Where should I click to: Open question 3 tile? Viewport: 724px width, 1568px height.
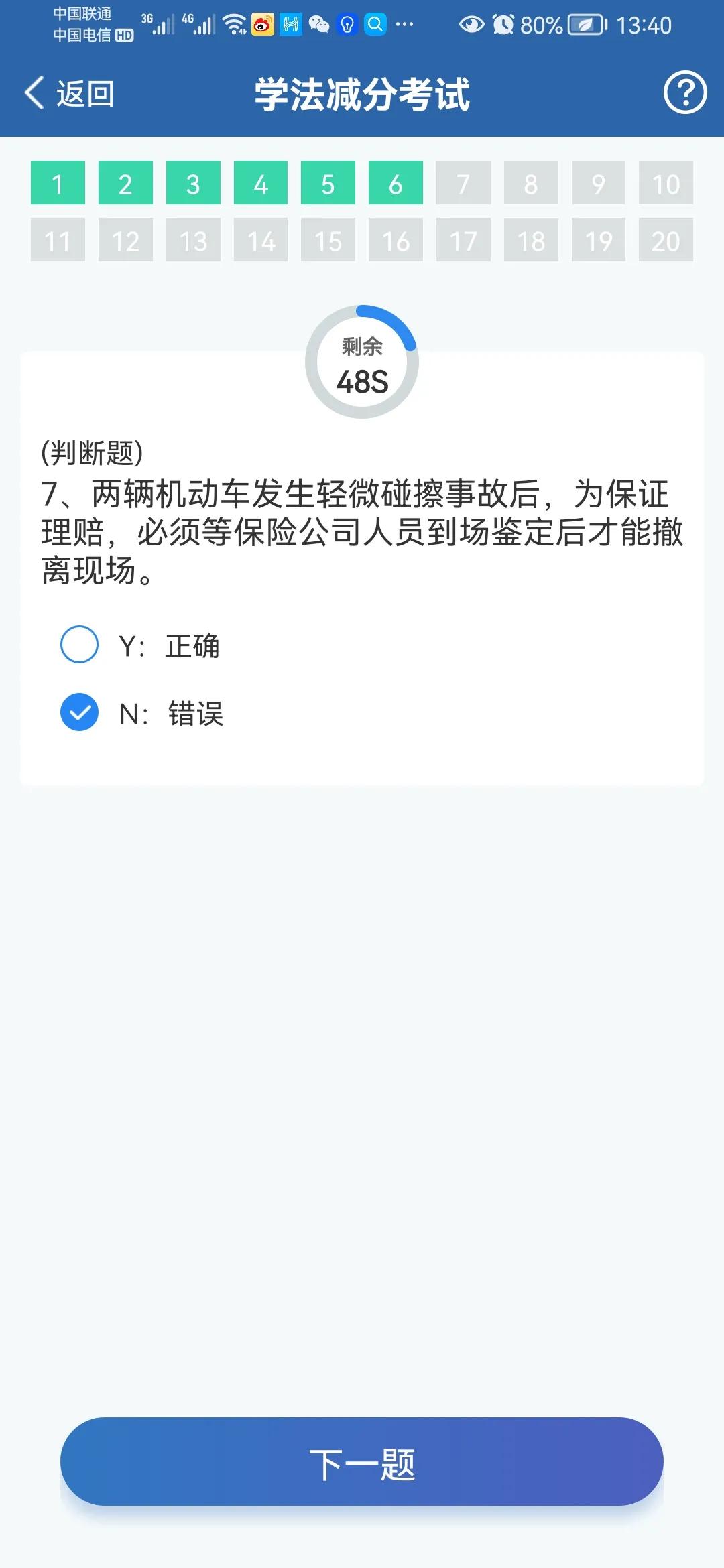click(193, 182)
